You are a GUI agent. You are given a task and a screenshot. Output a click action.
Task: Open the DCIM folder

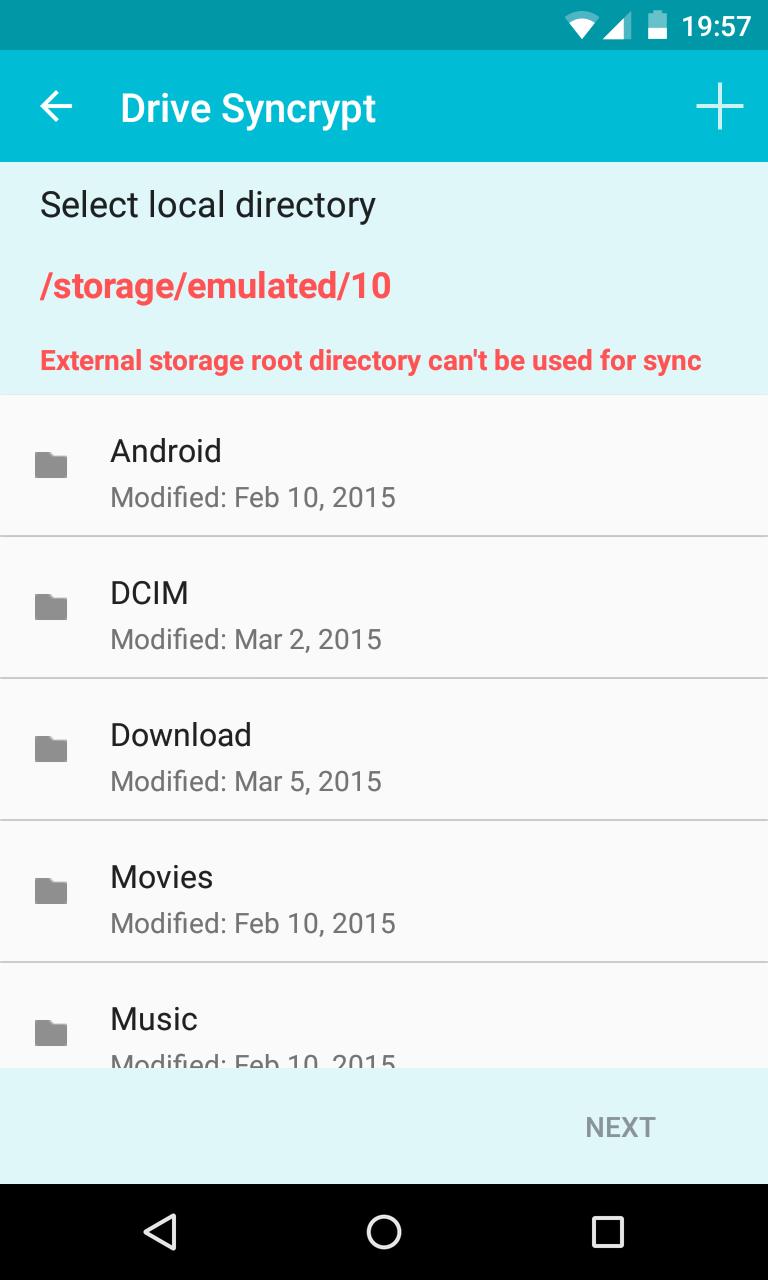click(384, 608)
